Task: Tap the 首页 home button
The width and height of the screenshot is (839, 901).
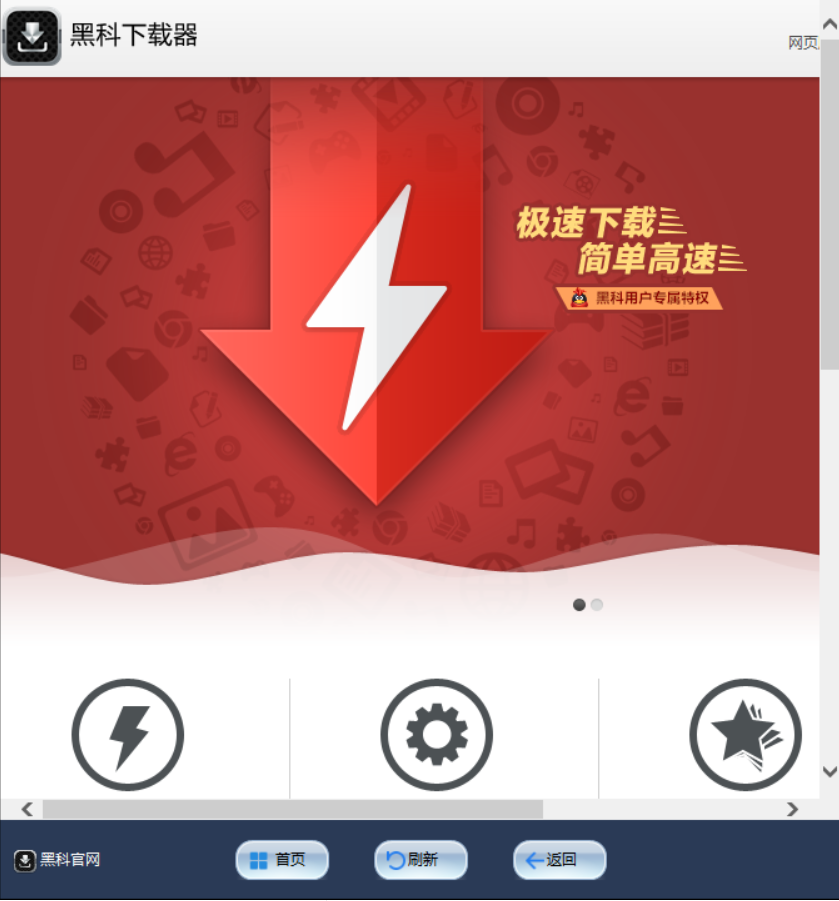Action: (x=281, y=860)
